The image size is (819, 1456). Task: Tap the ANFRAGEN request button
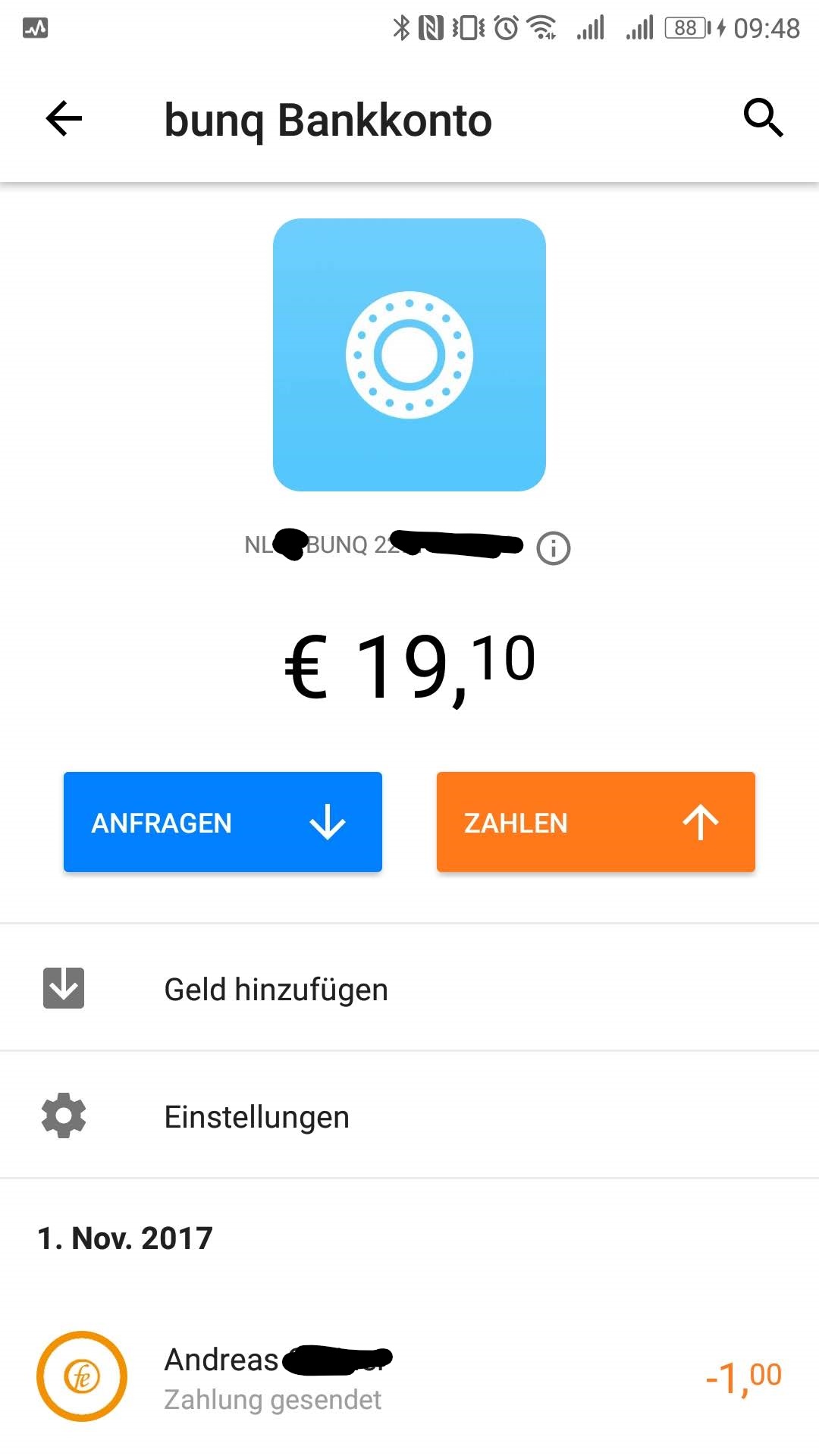(x=223, y=822)
